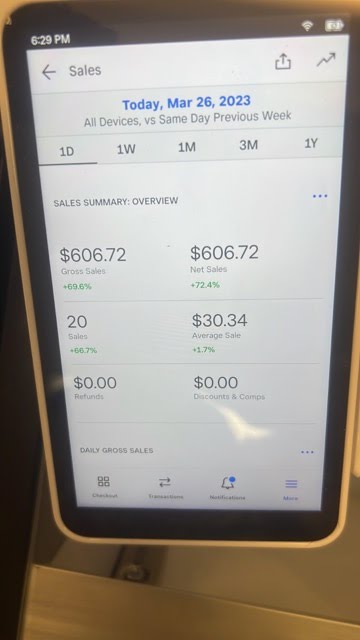Switch to the 3M range

coord(248,145)
